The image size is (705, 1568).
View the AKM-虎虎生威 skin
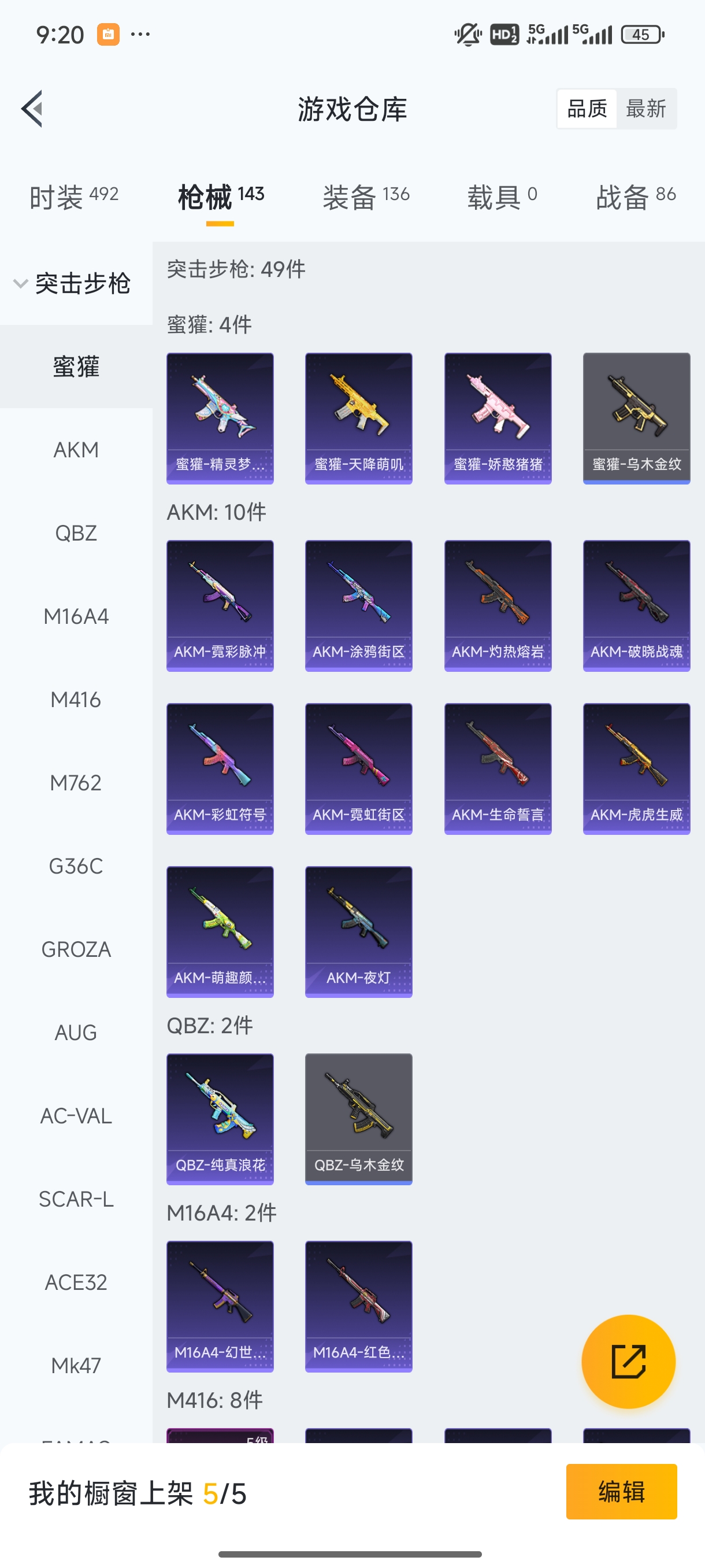coord(636,769)
